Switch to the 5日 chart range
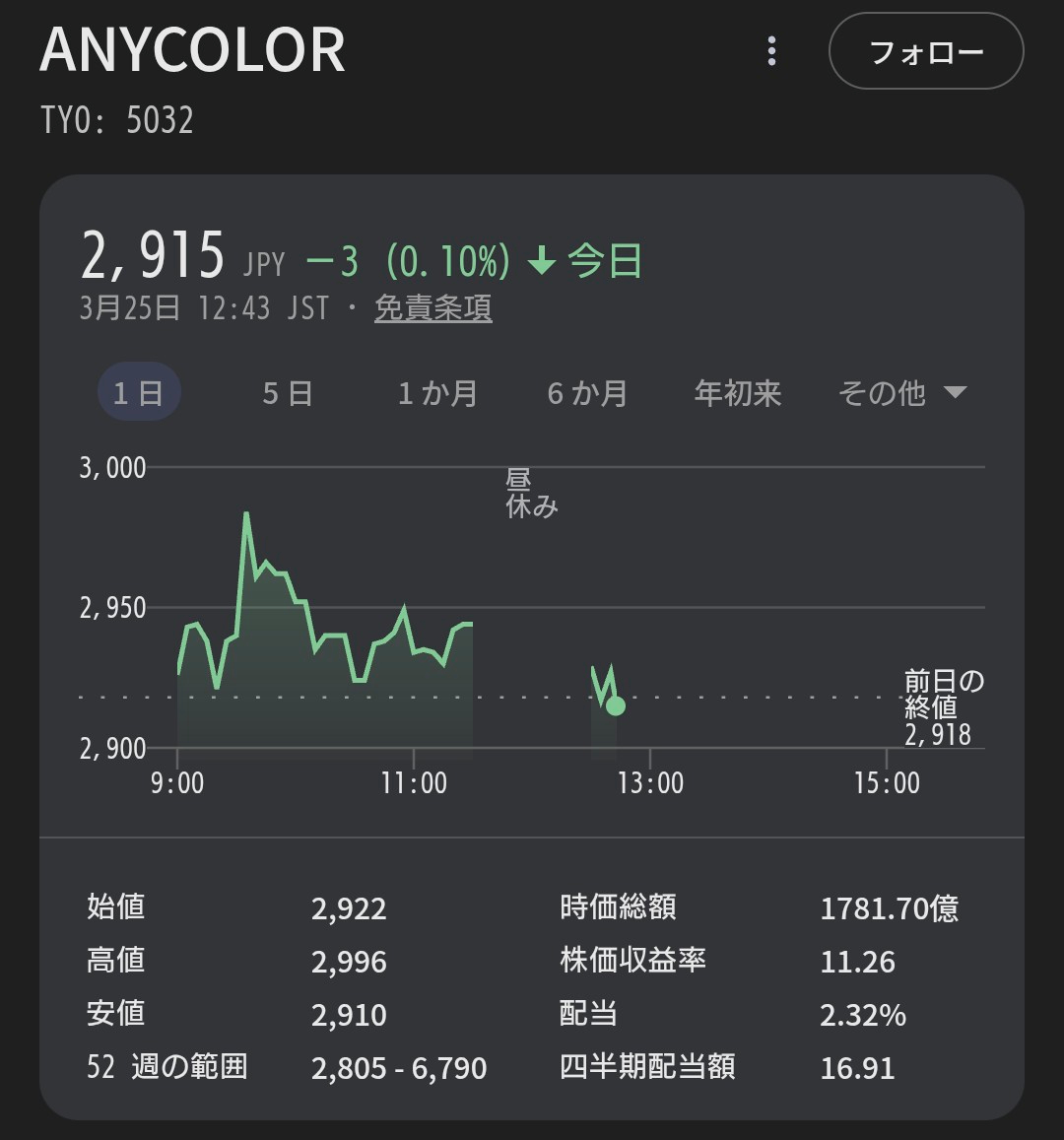The width and height of the screenshot is (1064, 1140). tap(288, 393)
